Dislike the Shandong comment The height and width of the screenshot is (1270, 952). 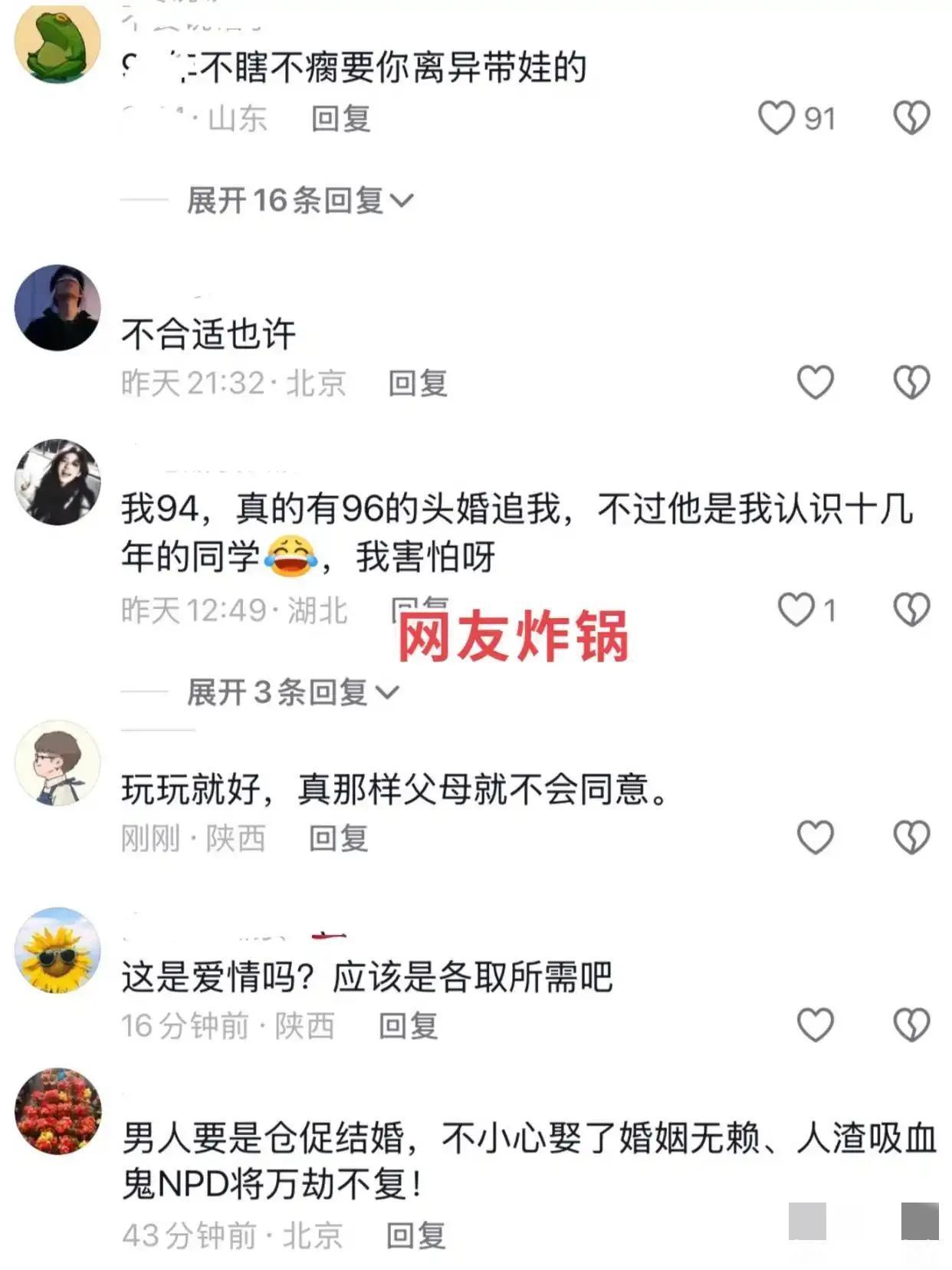[x=911, y=118]
